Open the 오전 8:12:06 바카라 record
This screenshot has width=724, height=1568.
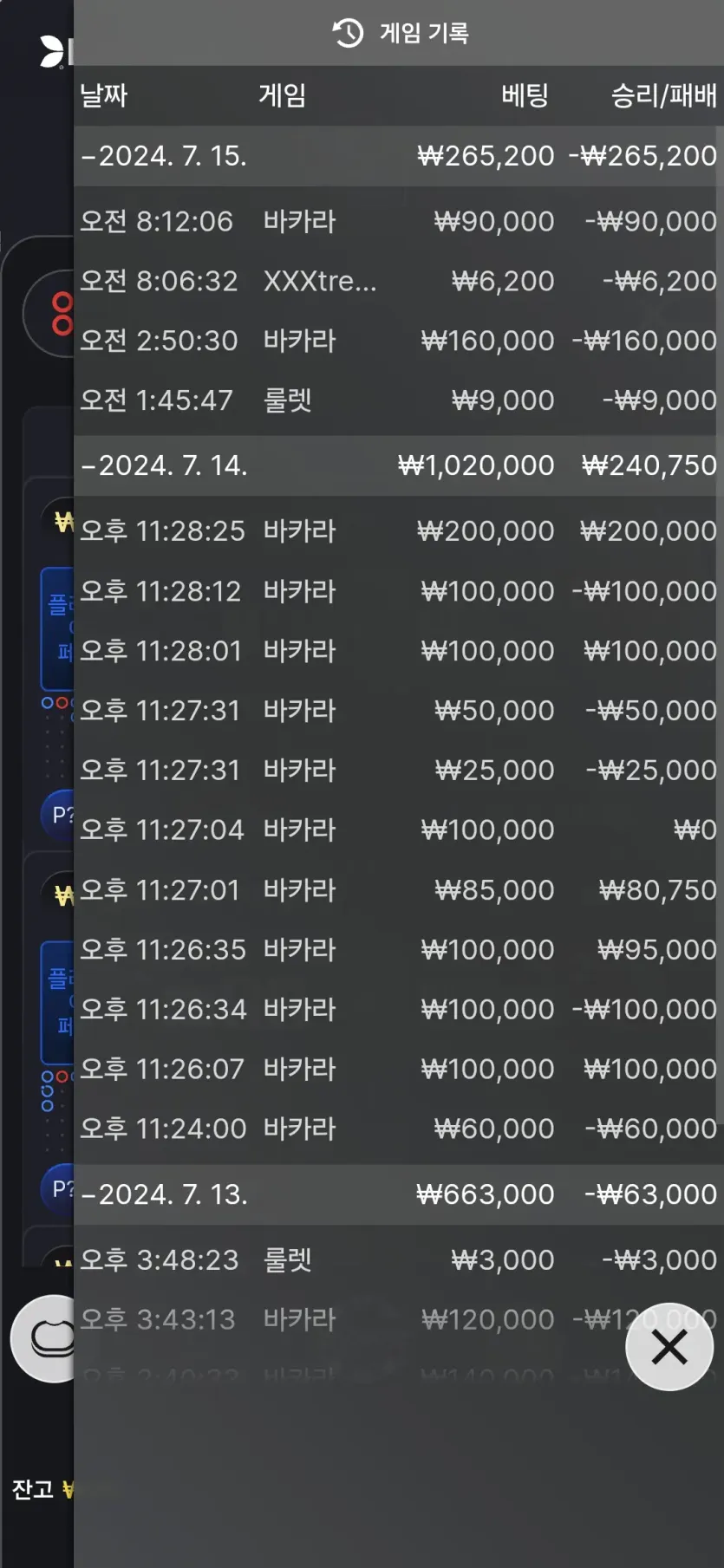(x=399, y=221)
